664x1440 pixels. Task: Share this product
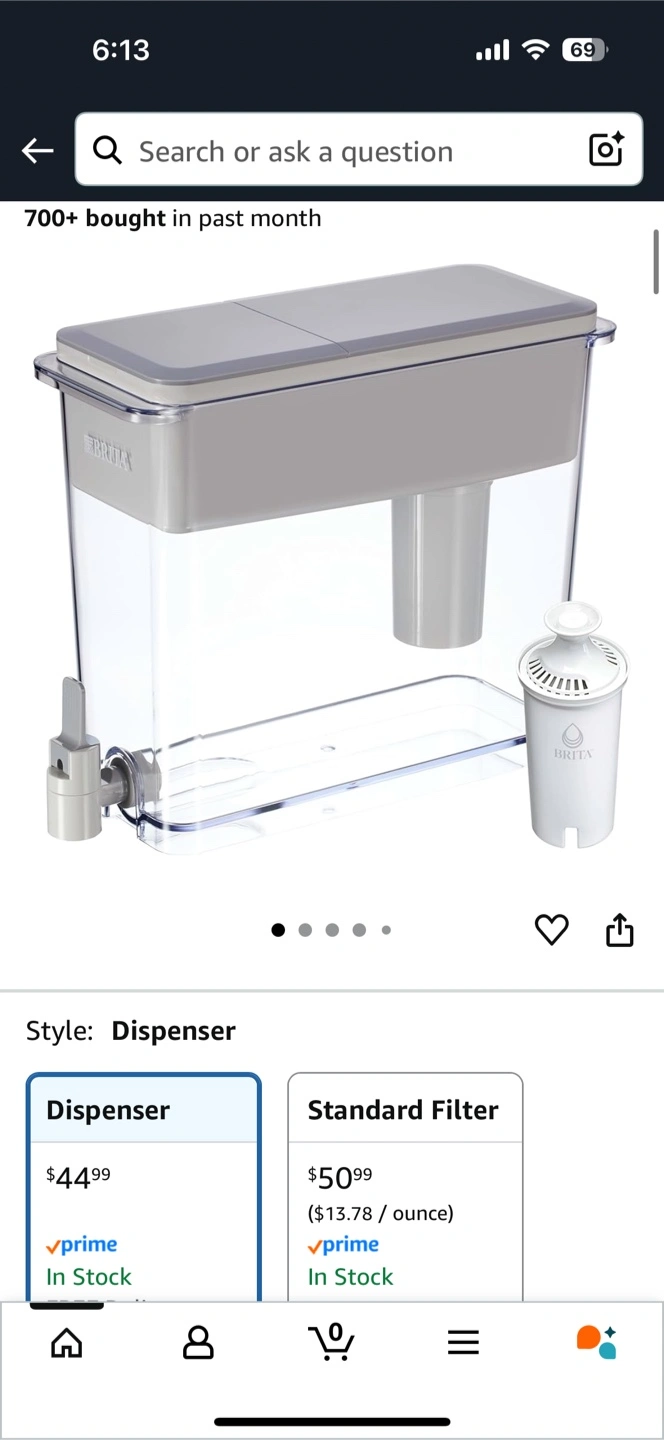(x=620, y=930)
